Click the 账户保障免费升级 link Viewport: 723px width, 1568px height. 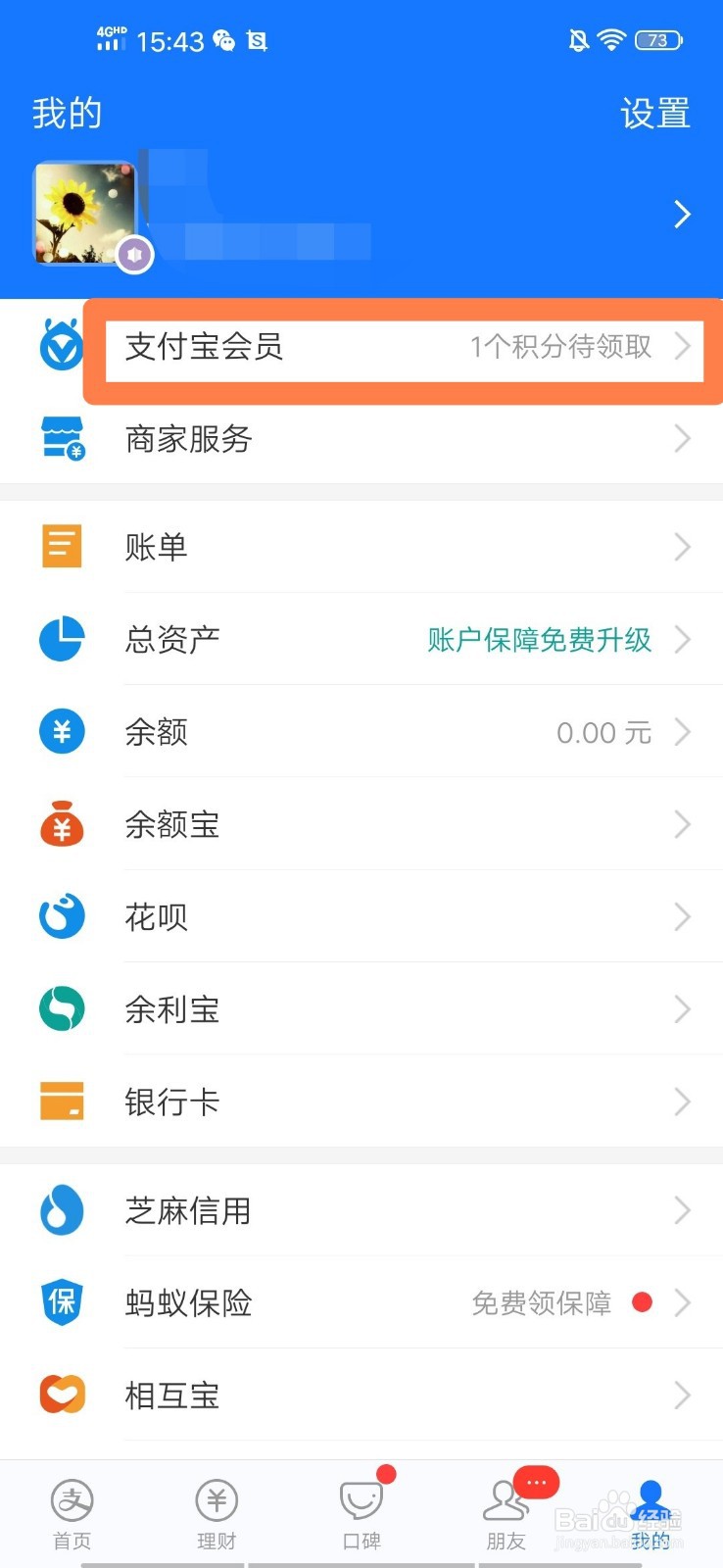click(x=537, y=639)
